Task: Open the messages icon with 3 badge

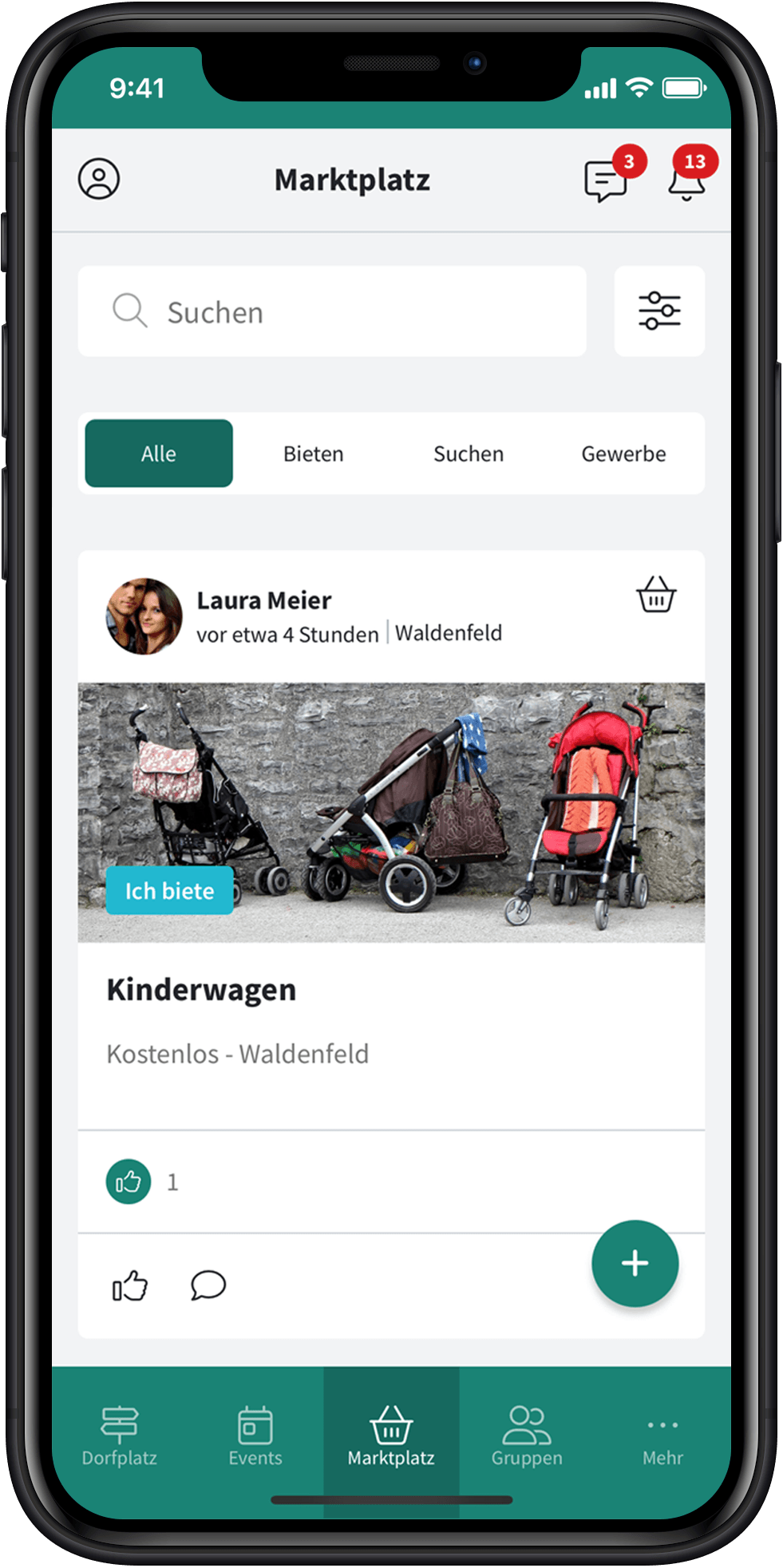Action: point(613,176)
